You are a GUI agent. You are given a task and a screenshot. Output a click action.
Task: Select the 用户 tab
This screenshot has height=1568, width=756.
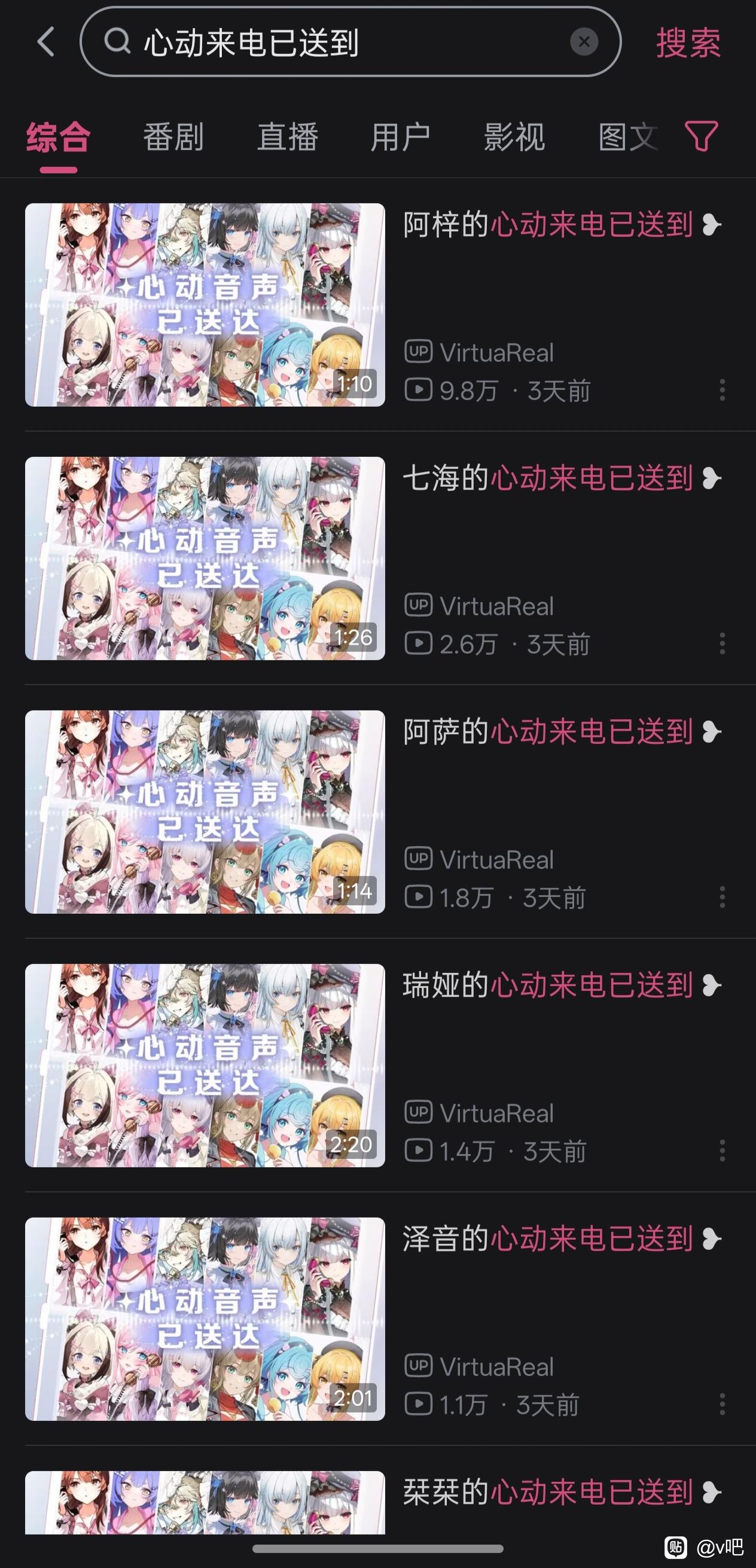[x=401, y=136]
